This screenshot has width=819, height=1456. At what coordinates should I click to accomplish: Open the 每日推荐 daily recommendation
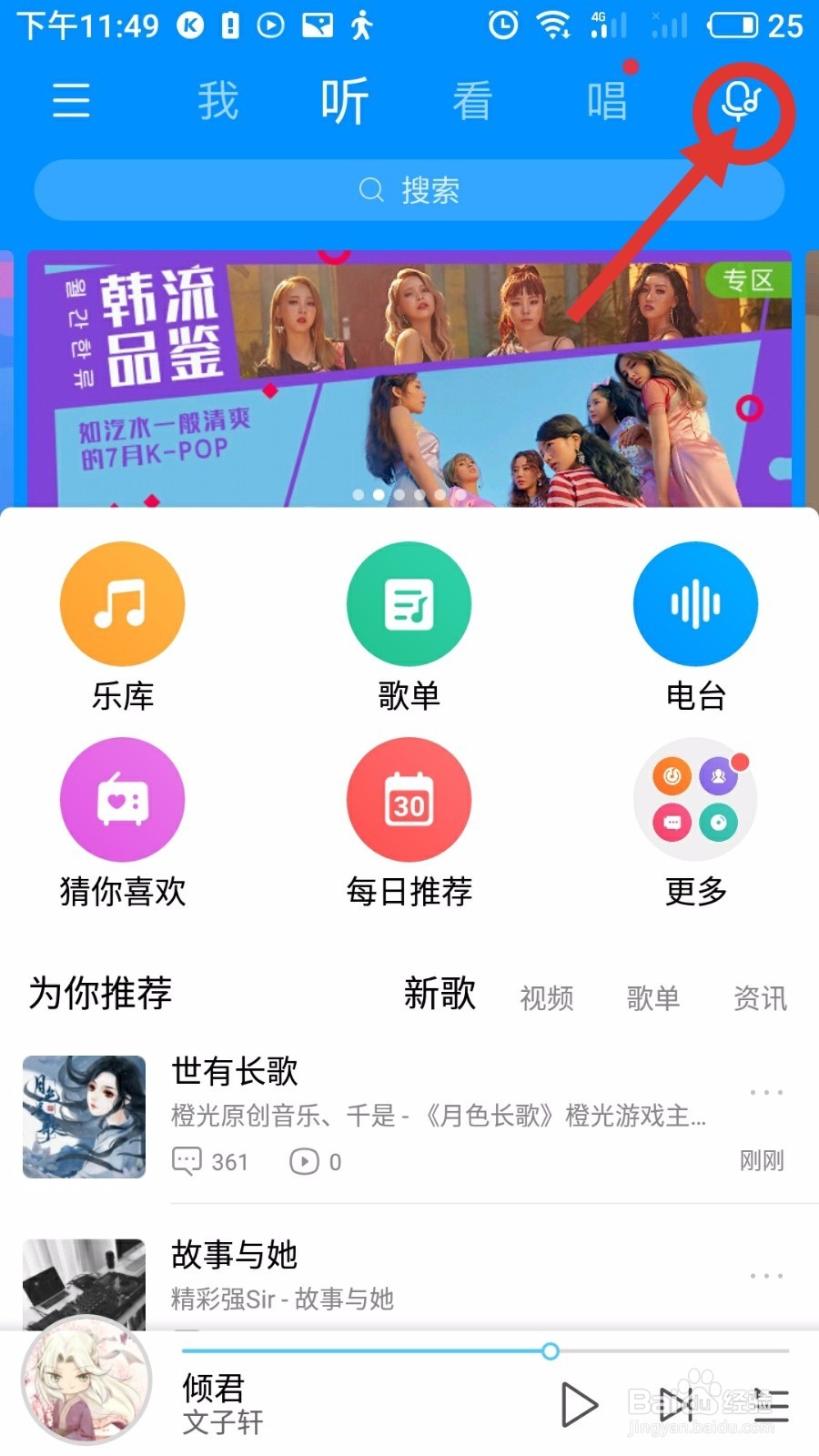[x=409, y=798]
